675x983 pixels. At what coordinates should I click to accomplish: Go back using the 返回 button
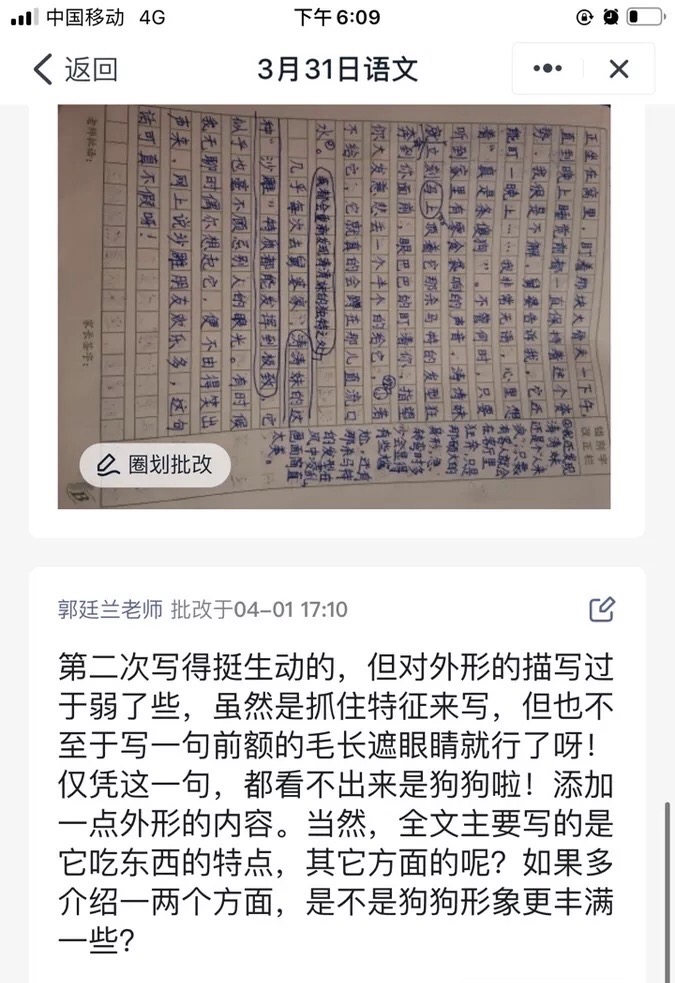coord(75,69)
